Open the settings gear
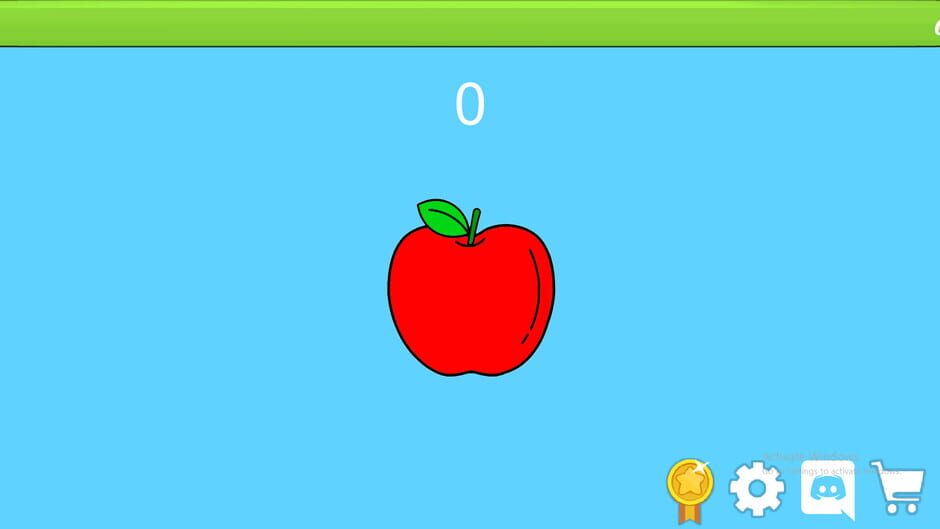The image size is (940, 529). pos(757,489)
